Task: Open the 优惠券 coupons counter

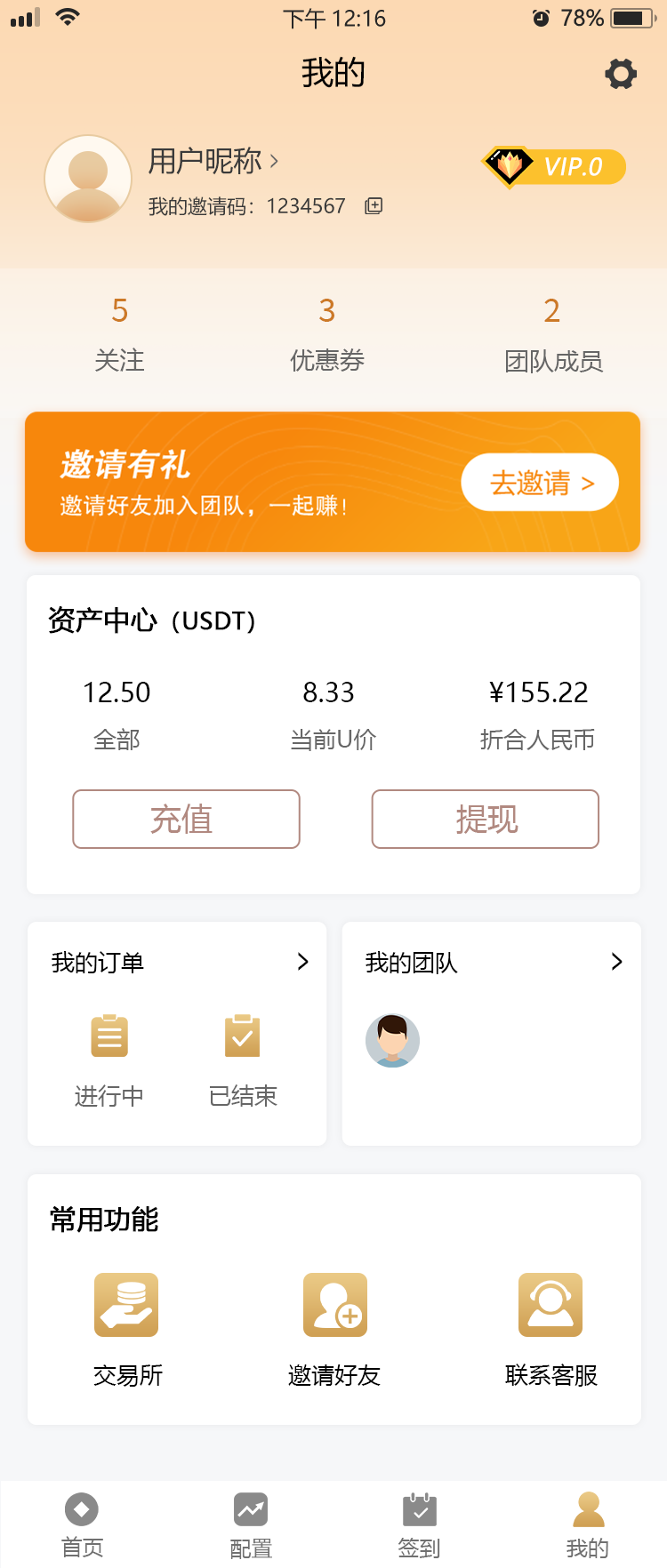Action: click(327, 333)
